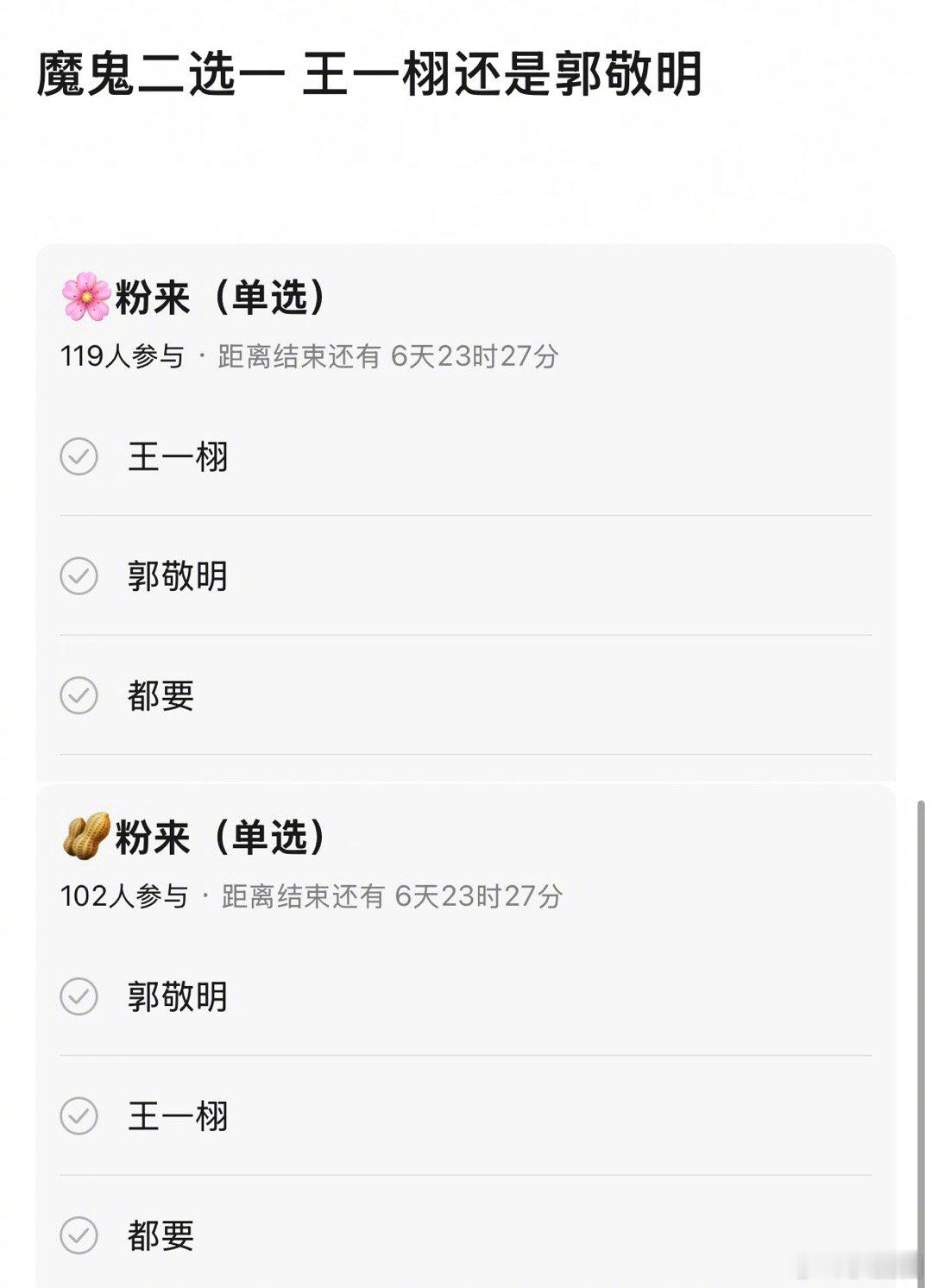Select 王一栩 in the 🌸粉来 poll
Viewport: 932px width, 1288px height.
tap(179, 458)
